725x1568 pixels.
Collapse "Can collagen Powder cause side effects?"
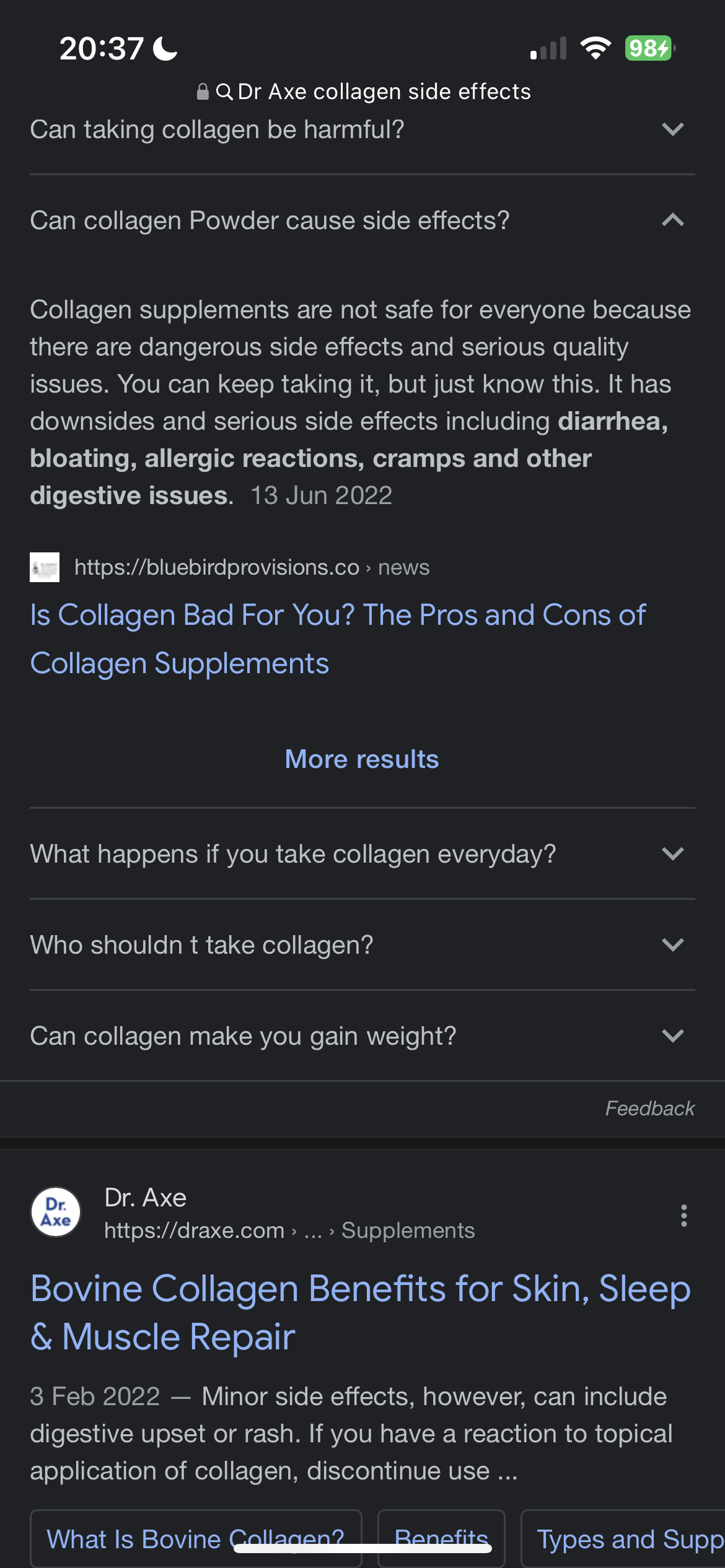tap(362, 220)
